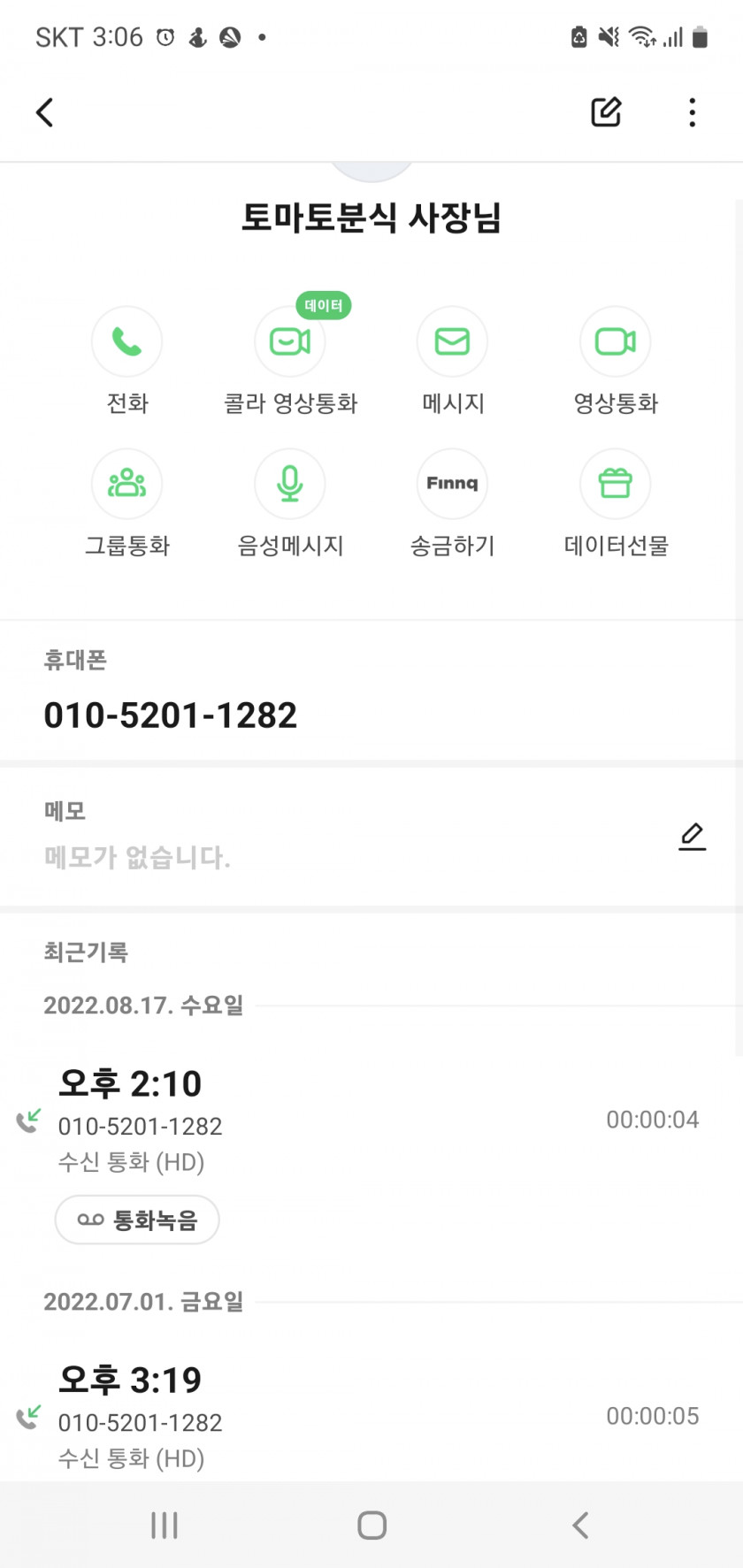Go back using the top-left arrow
The height and width of the screenshot is (1568, 743).
click(x=45, y=112)
